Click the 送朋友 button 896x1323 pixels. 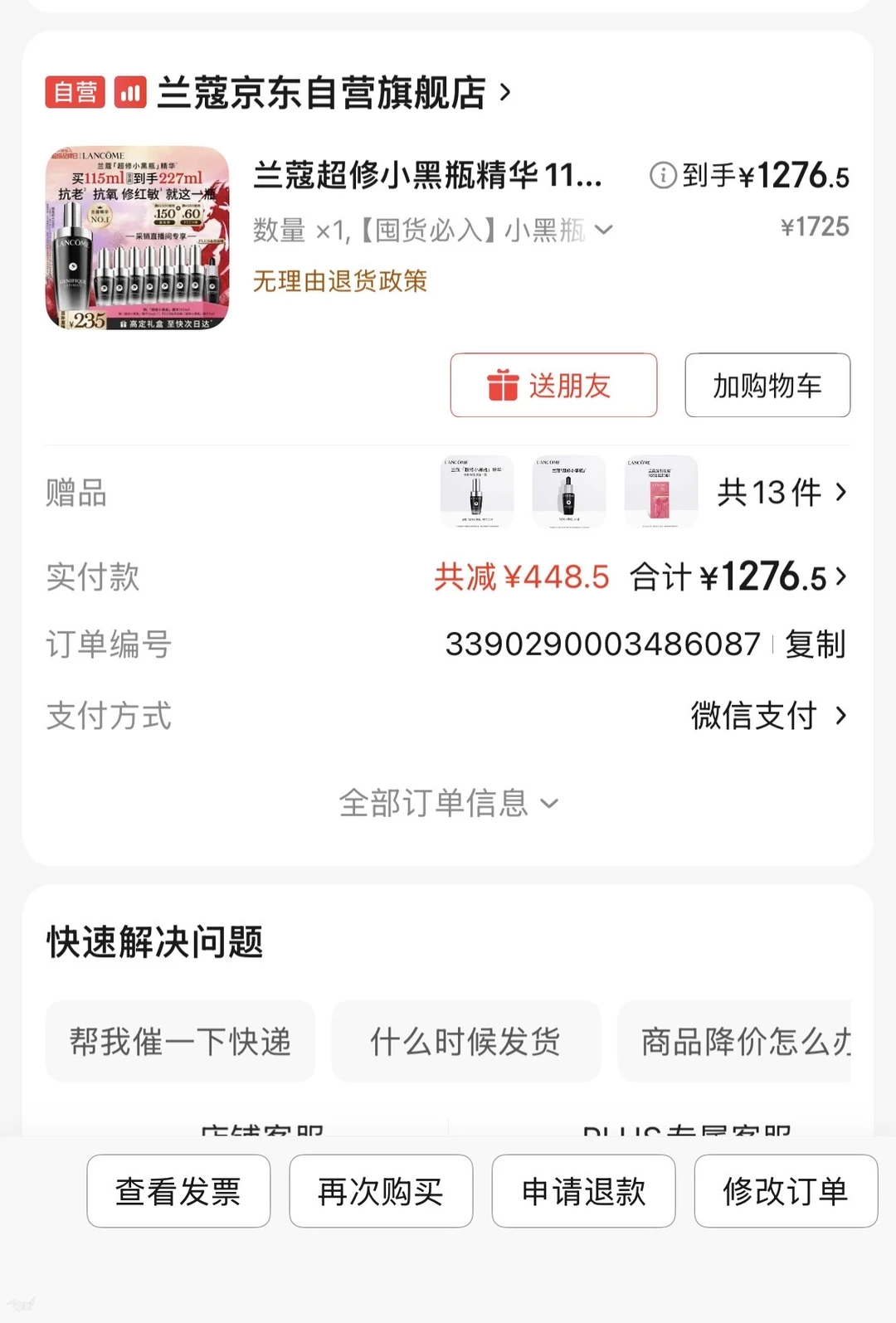(x=553, y=384)
